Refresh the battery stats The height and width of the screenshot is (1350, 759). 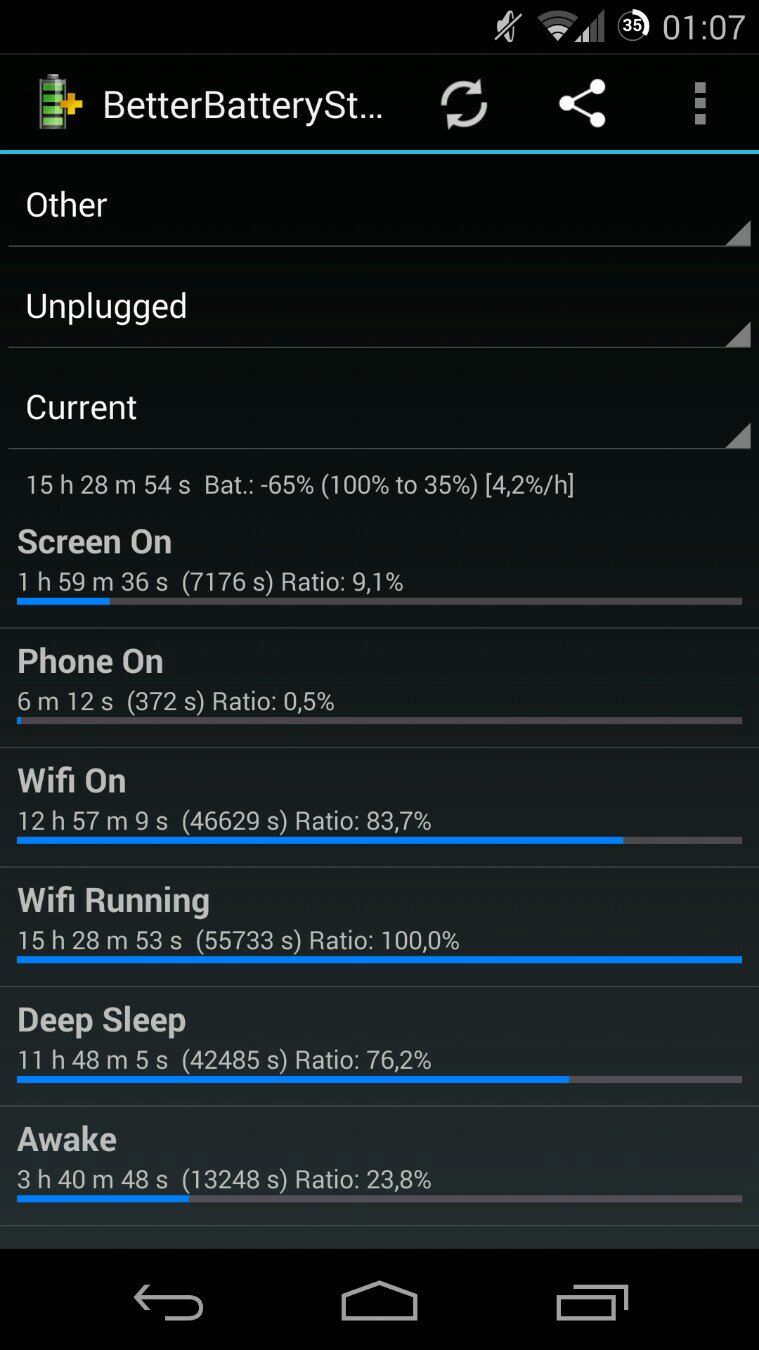coord(464,104)
